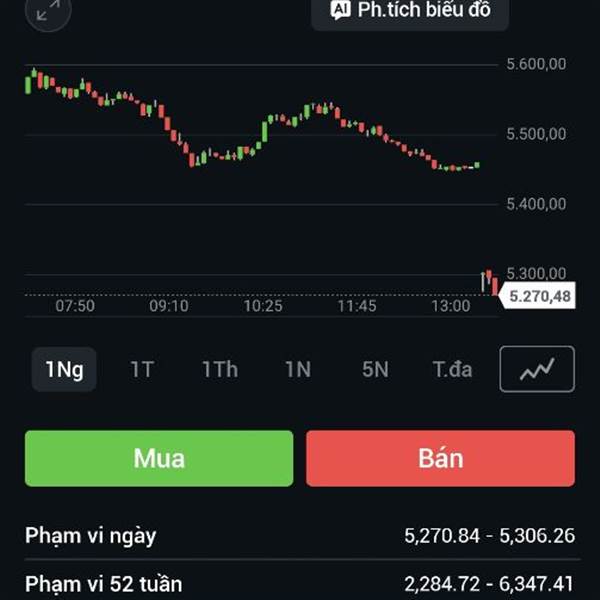Switch to the 1T time range
This screenshot has width=600, height=600.
(142, 369)
